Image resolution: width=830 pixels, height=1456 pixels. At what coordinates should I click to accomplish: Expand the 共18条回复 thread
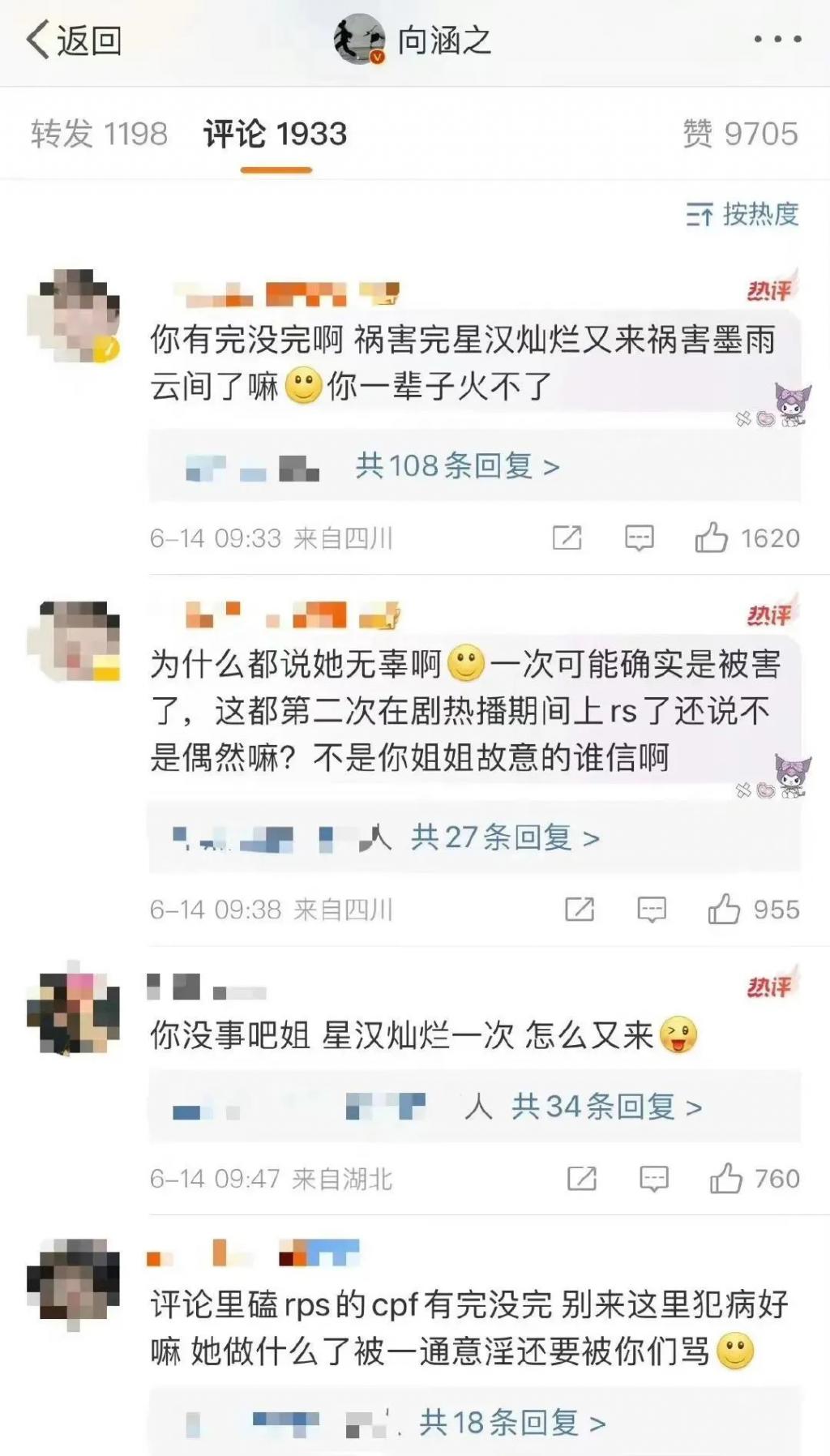(x=512, y=1423)
